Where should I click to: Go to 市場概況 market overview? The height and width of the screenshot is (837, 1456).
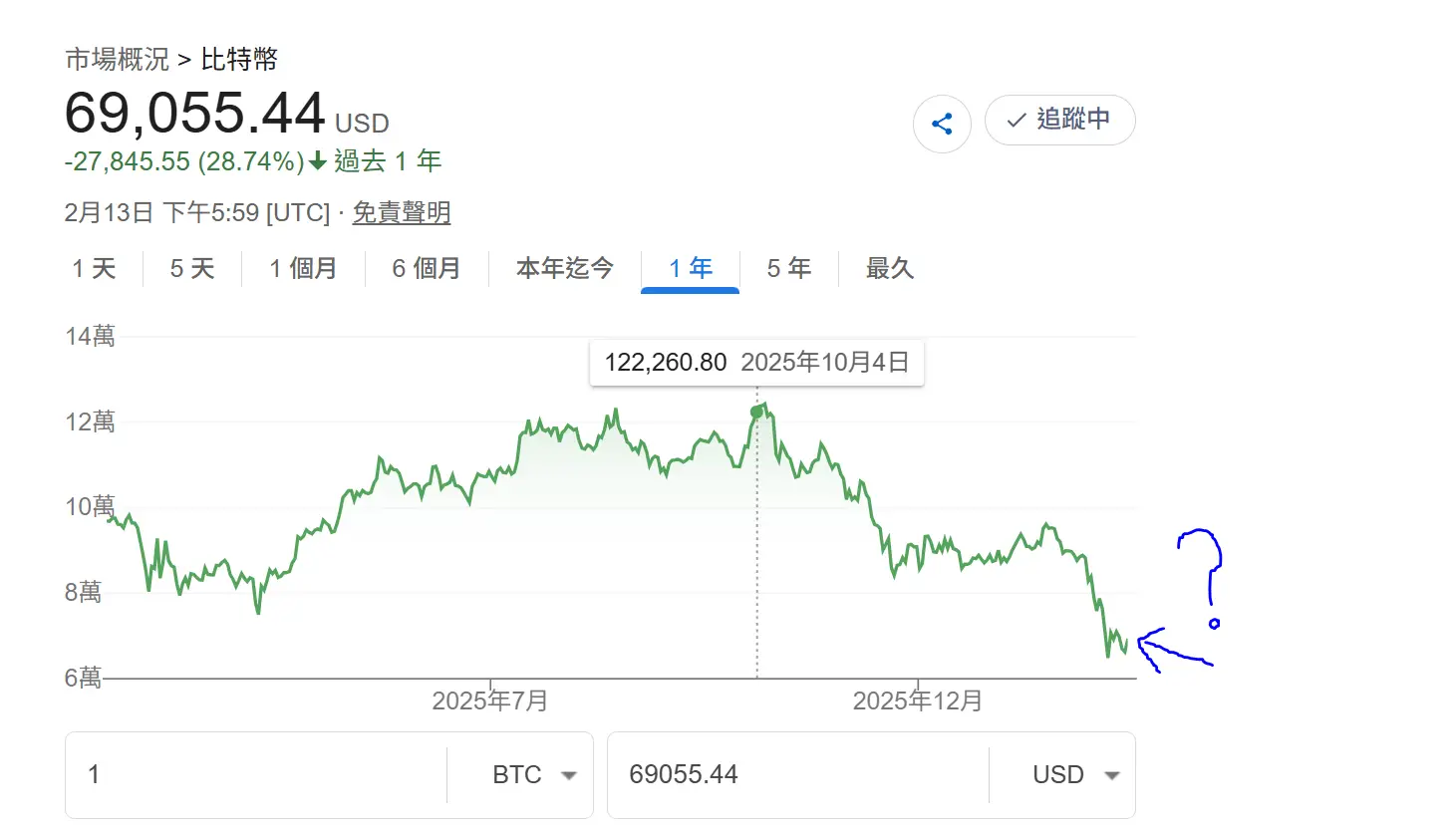click(117, 60)
